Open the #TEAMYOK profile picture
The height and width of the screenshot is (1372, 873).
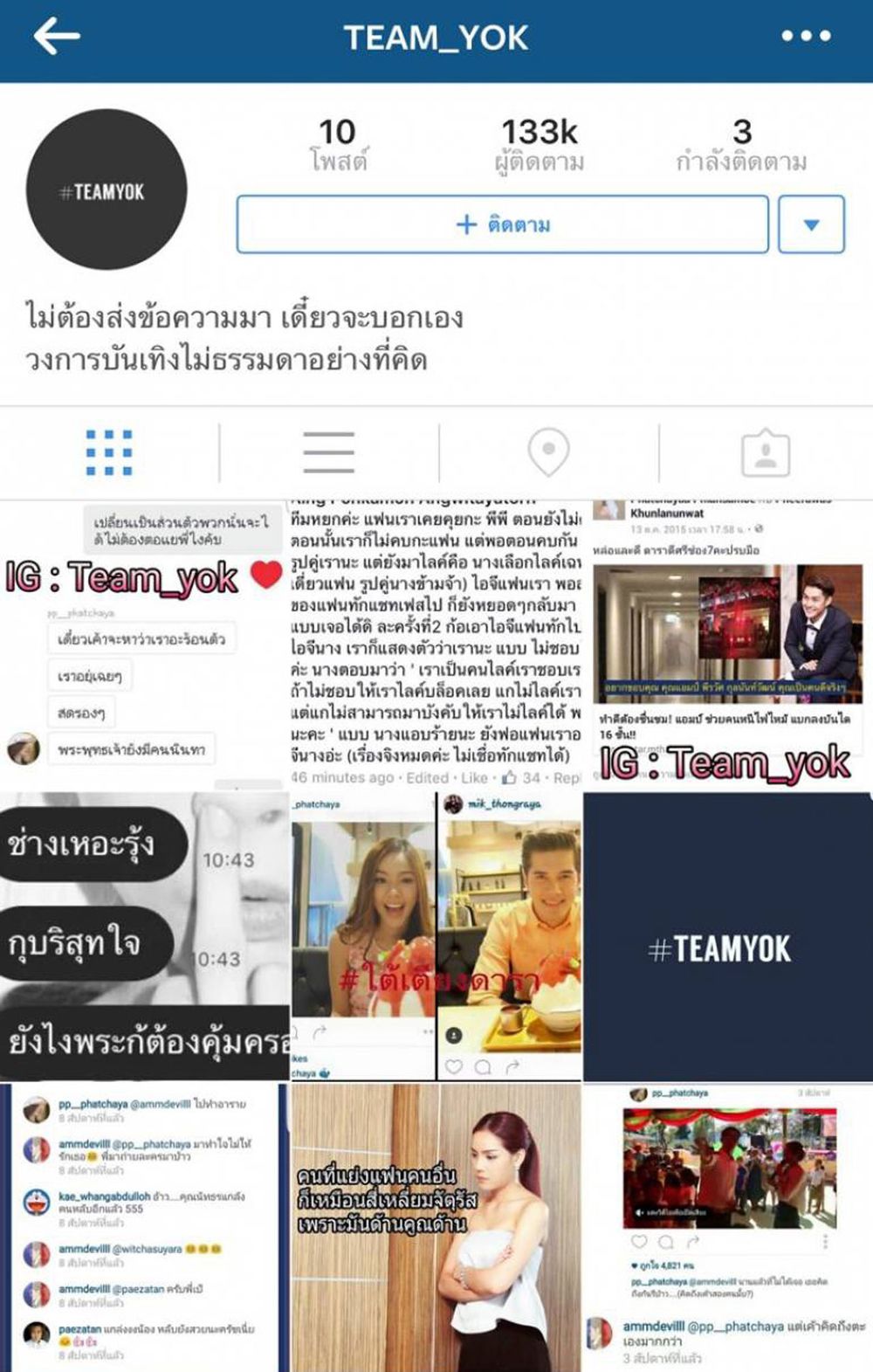pos(107,190)
